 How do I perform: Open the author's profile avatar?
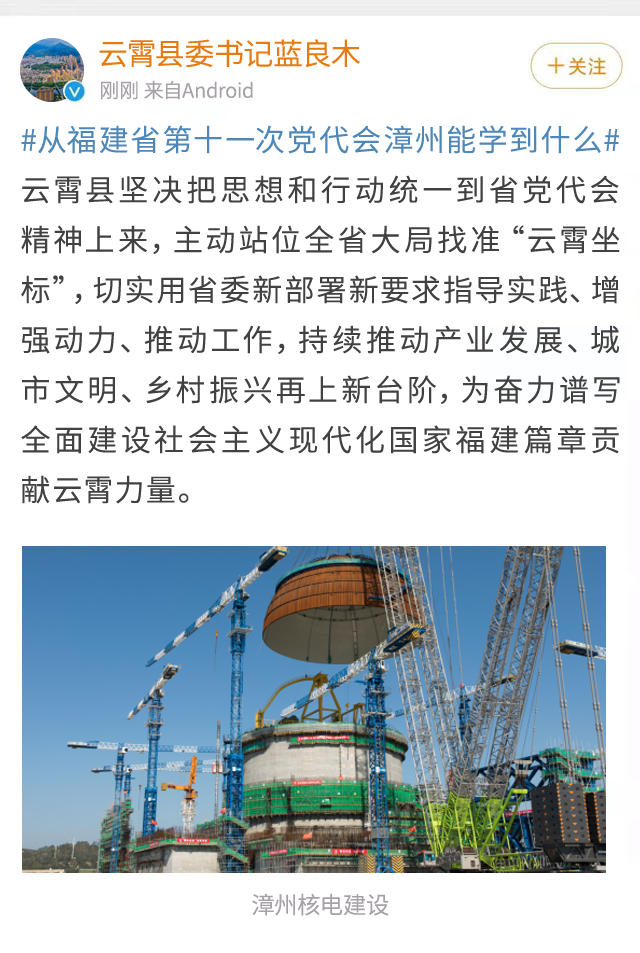click(53, 71)
